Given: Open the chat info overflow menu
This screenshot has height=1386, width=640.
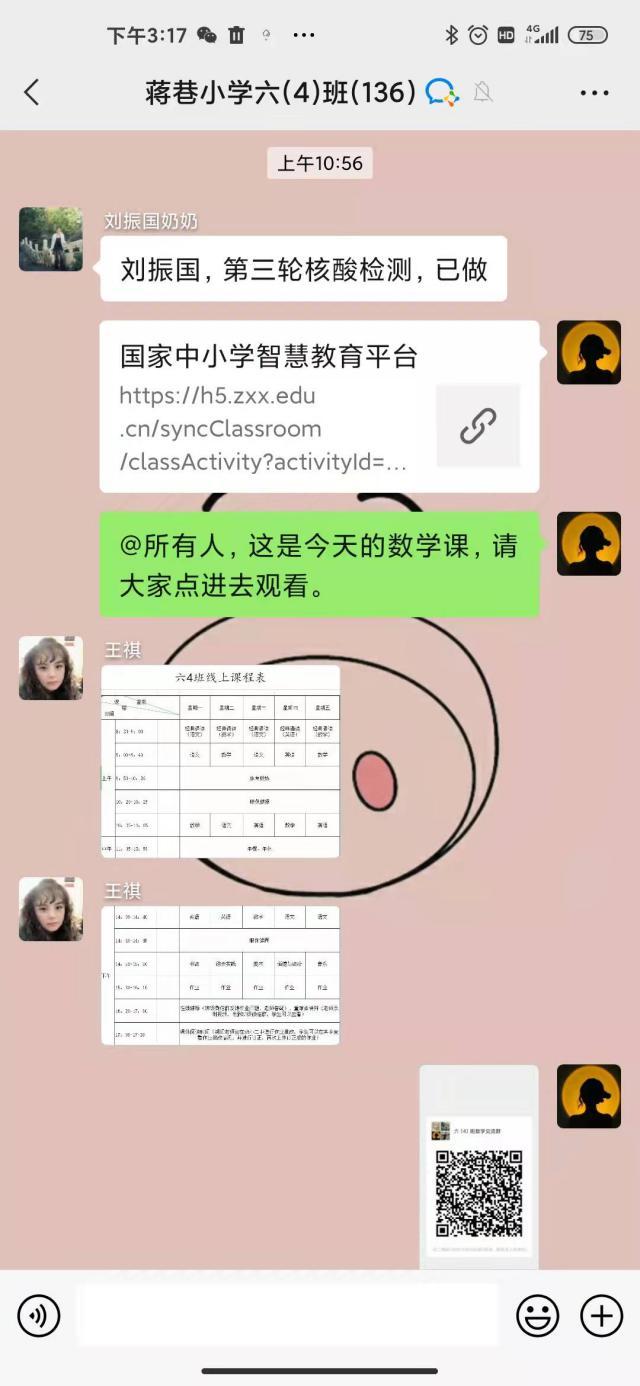Looking at the screenshot, I should click(x=594, y=93).
